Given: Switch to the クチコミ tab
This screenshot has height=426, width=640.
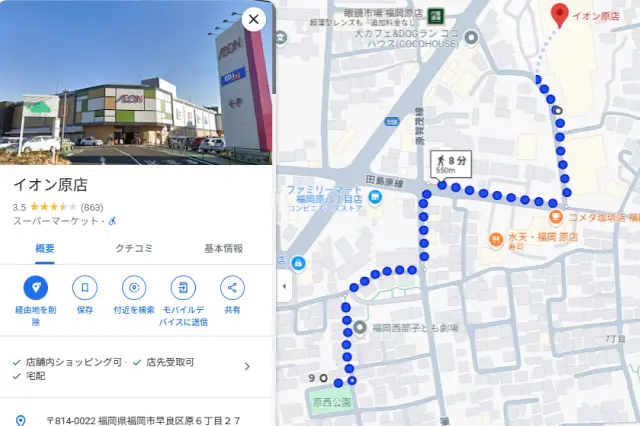Looking at the screenshot, I should click(134, 248).
